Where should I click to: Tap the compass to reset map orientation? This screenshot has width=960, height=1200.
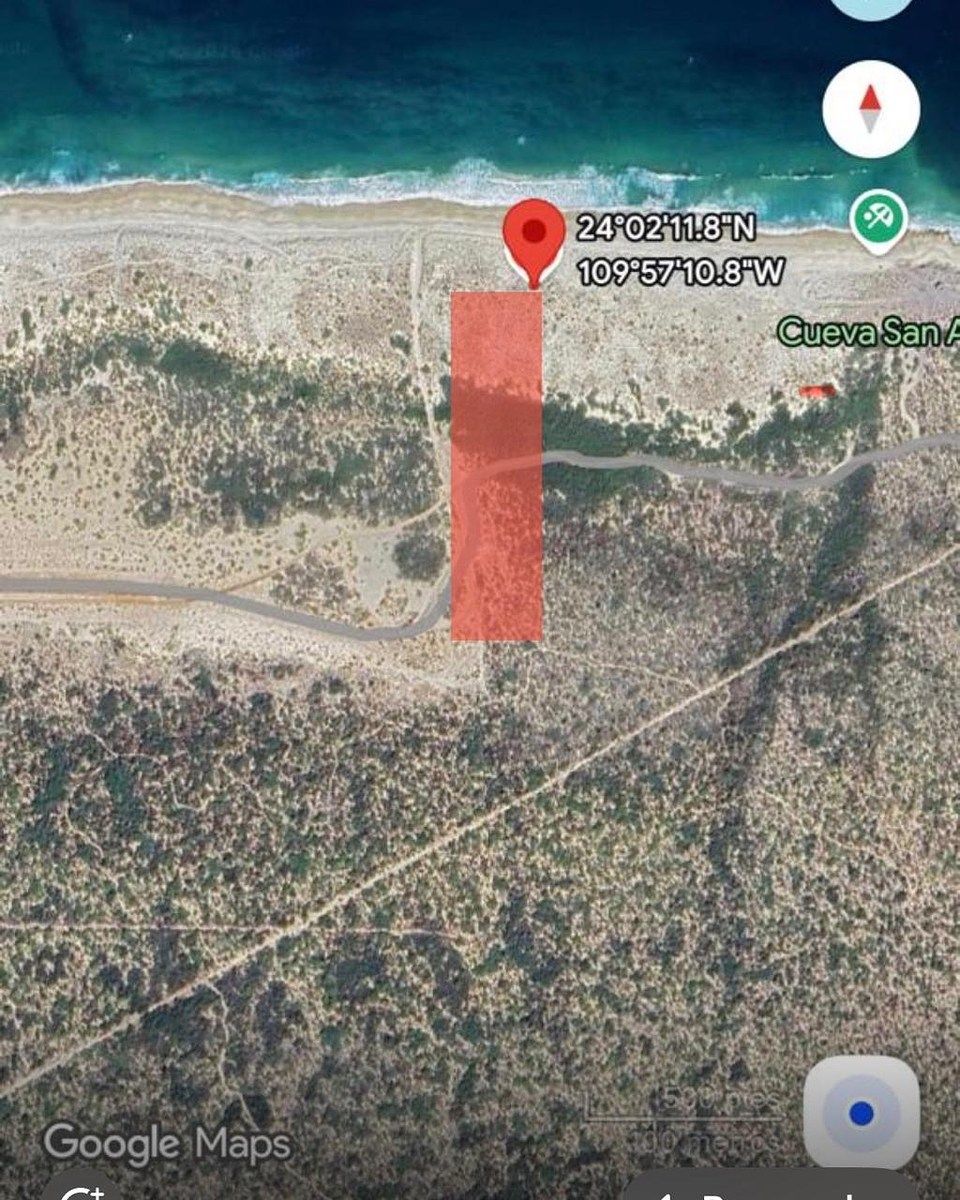click(870, 108)
